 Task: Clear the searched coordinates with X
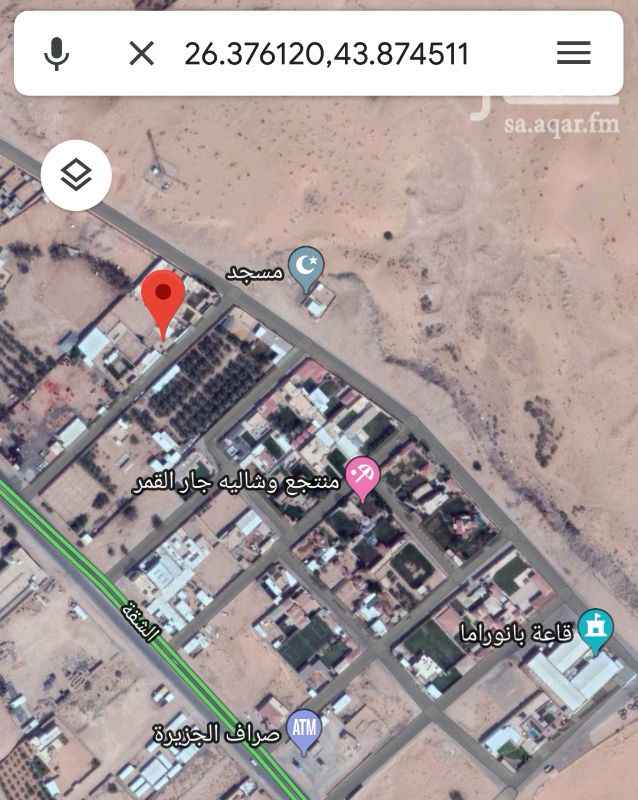[142, 53]
